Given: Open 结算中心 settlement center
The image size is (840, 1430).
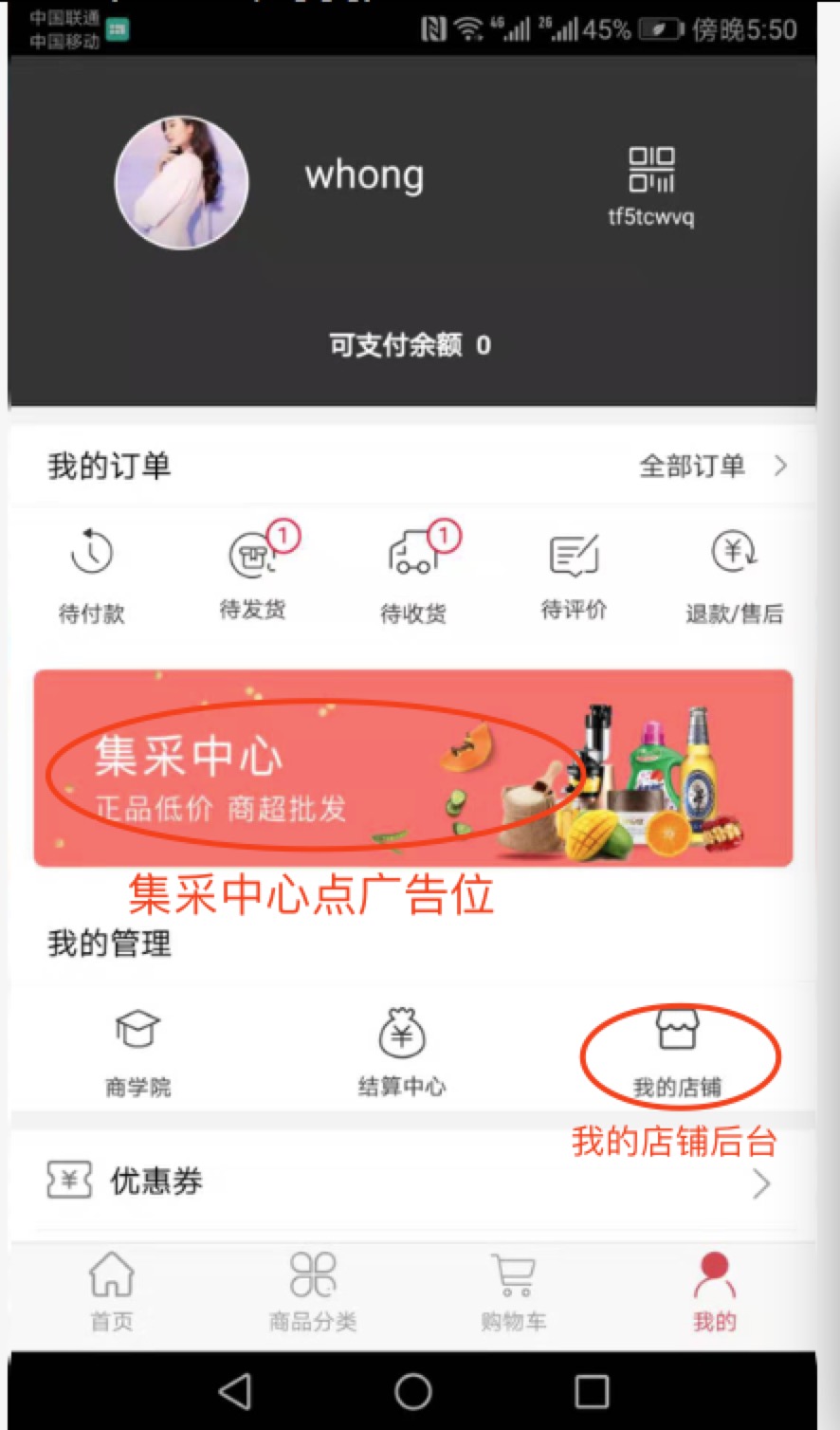Looking at the screenshot, I should pyautogui.click(x=402, y=1053).
